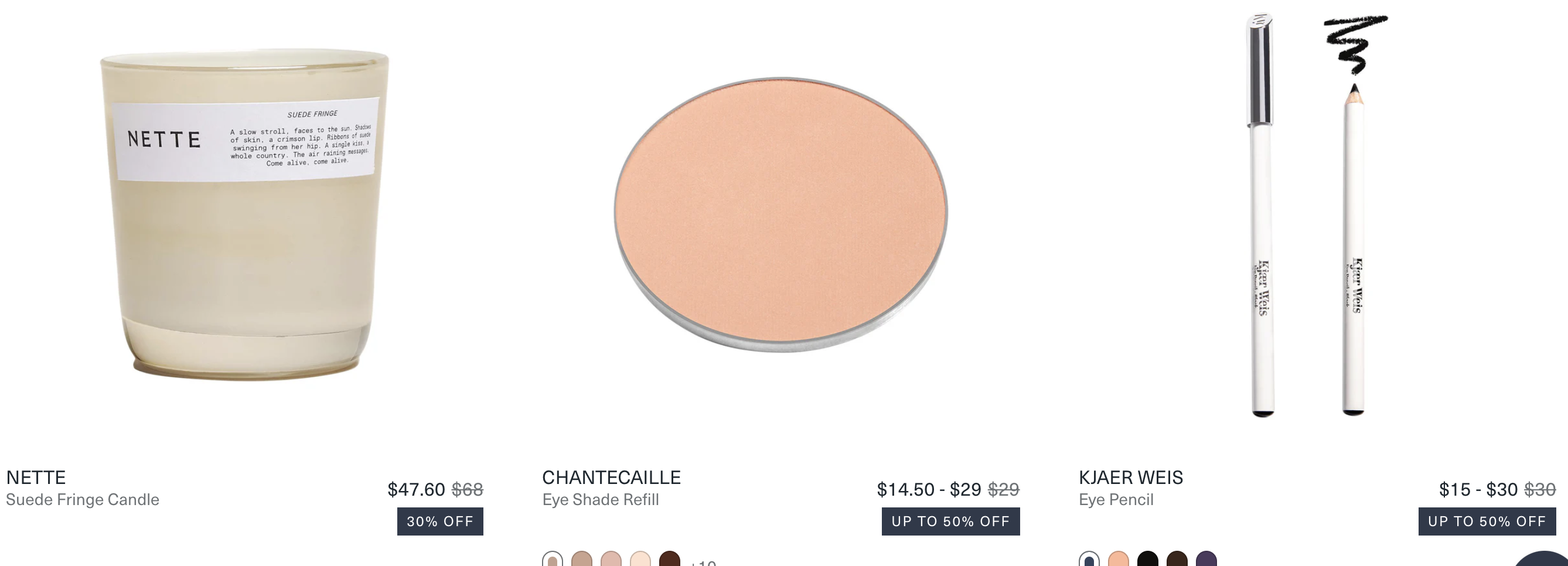Viewport: 1568px width, 566px height.
Task: Select the dark brown Eye Pencil swatch
Action: point(1177,560)
